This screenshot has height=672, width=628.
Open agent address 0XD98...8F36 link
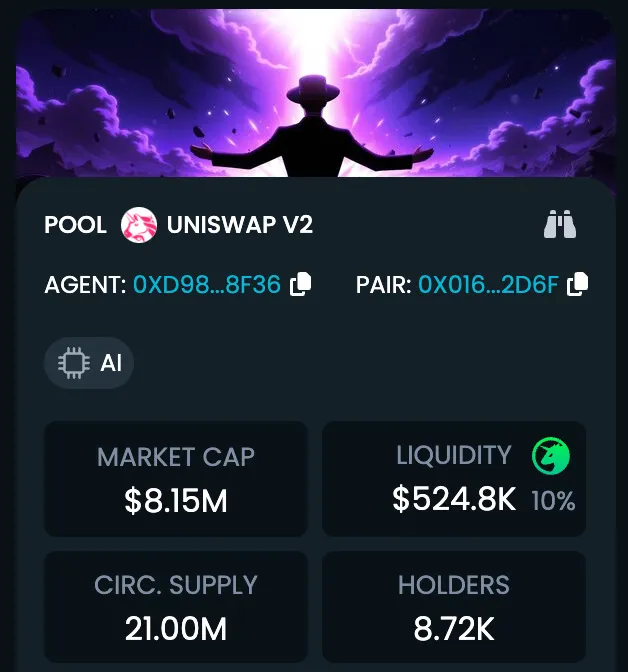[x=207, y=285]
